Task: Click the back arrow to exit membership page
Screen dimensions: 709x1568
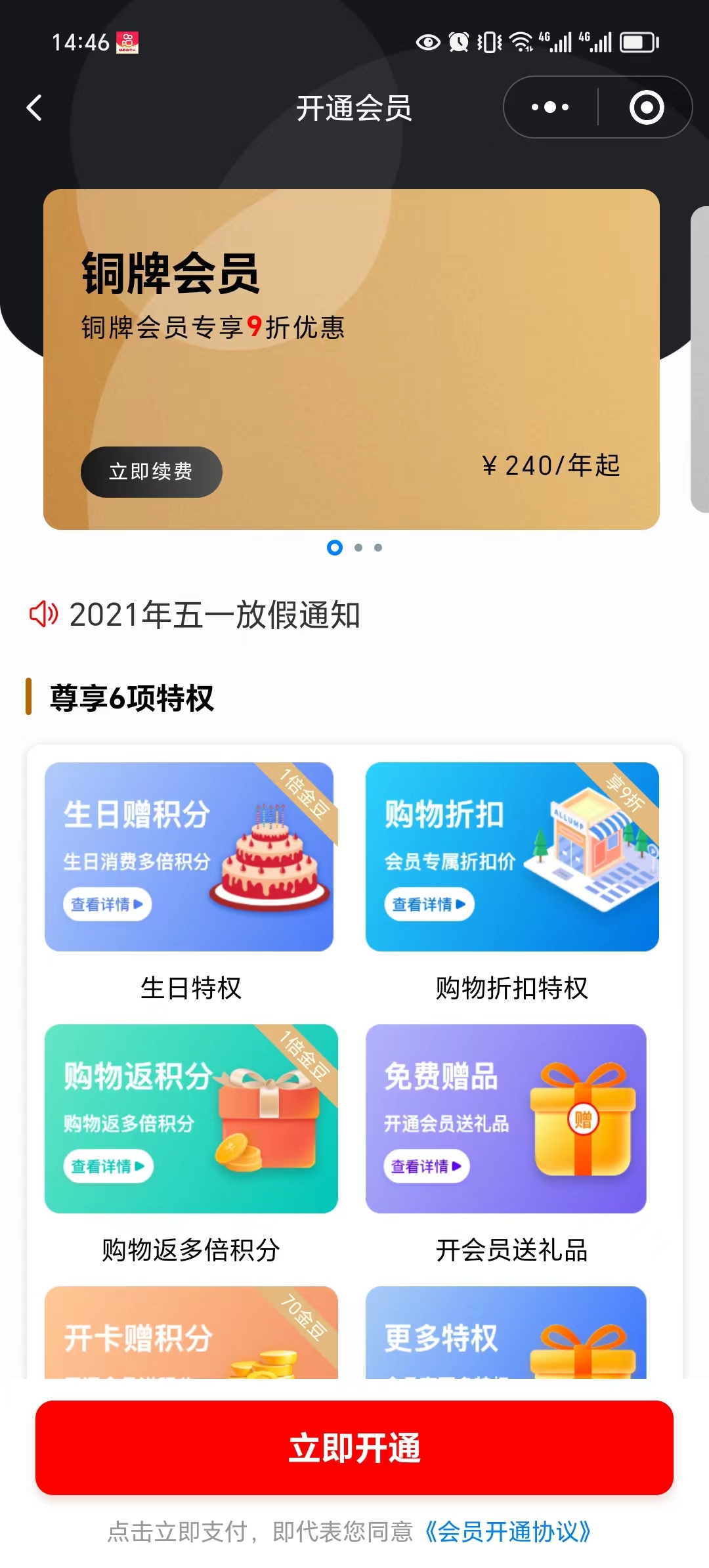Action: click(x=34, y=107)
